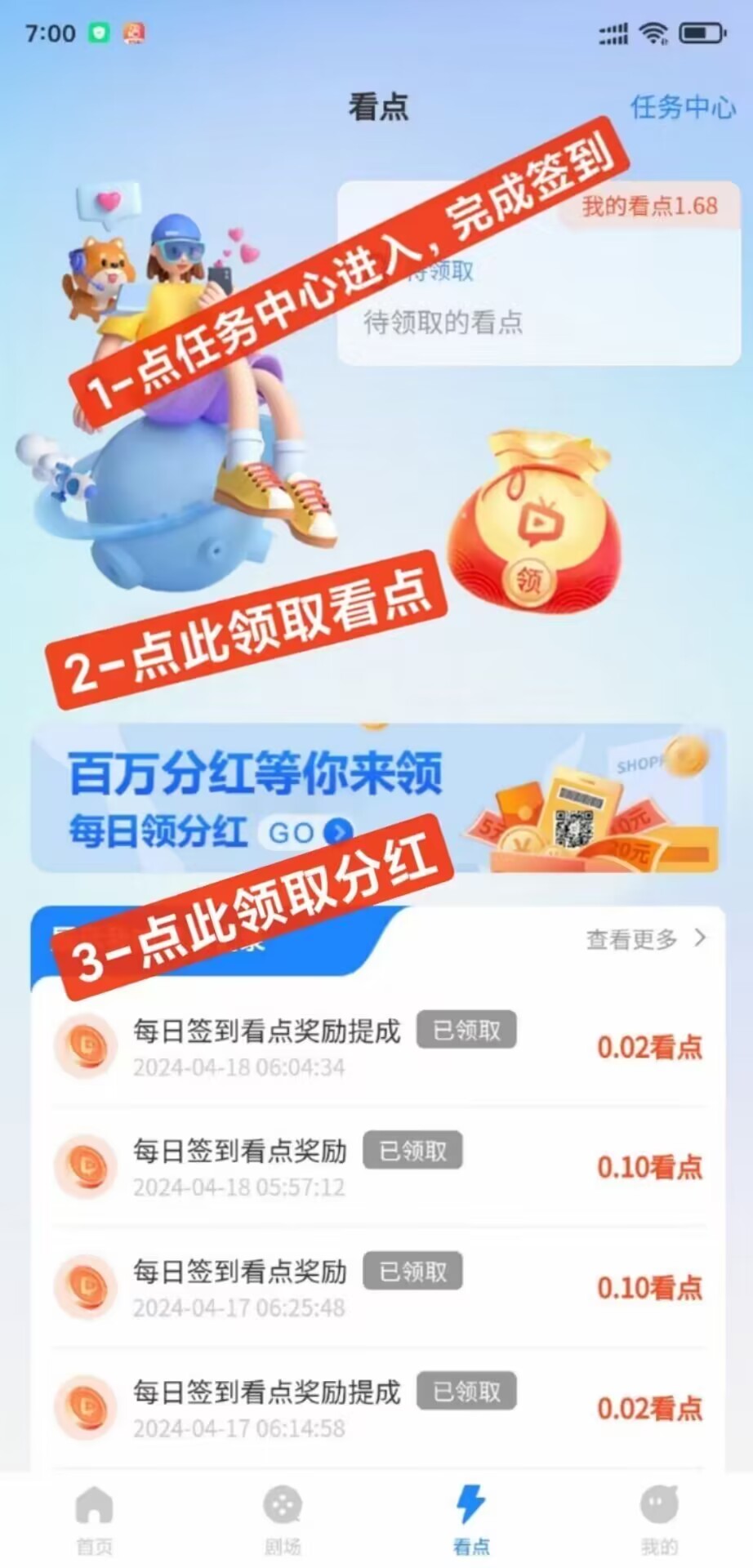
Task: Tap the 0.10看点 amount on the second record
Action: point(649,1168)
